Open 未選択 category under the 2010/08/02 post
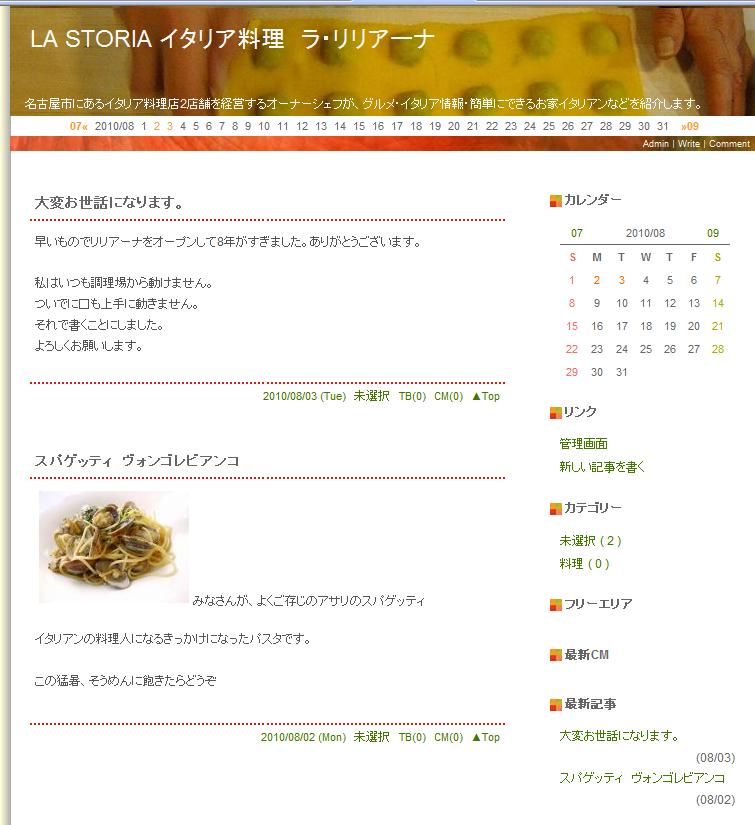Viewport: 755px width, 825px height. (371, 738)
